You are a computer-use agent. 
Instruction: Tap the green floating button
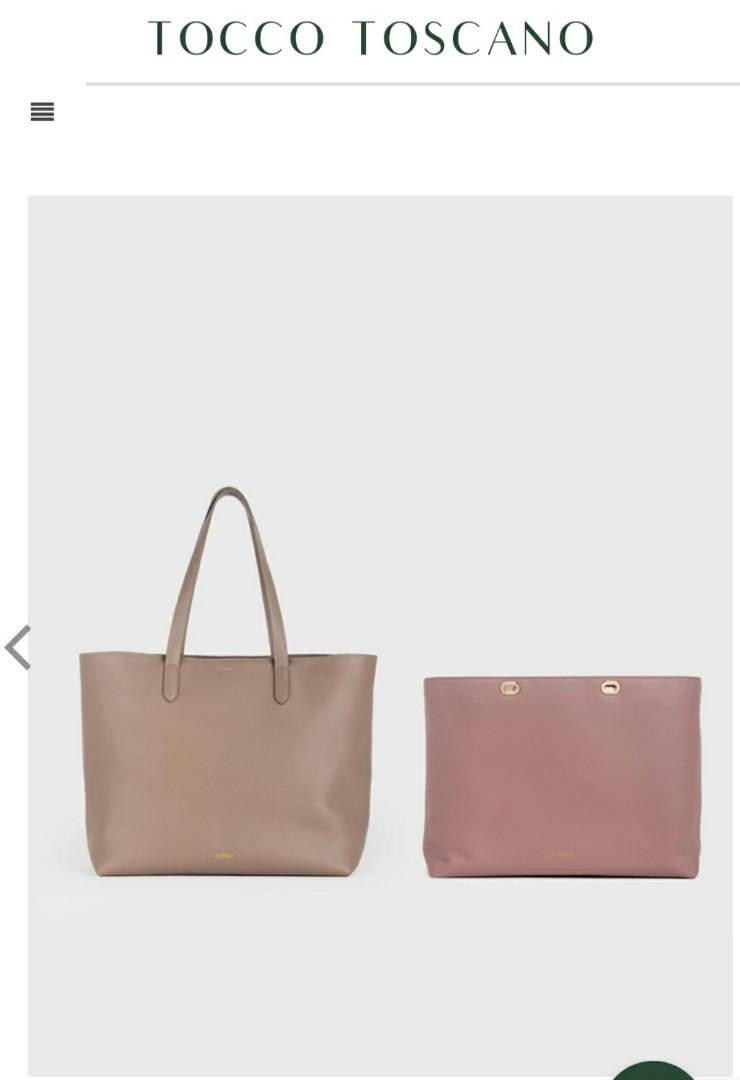click(655, 1071)
